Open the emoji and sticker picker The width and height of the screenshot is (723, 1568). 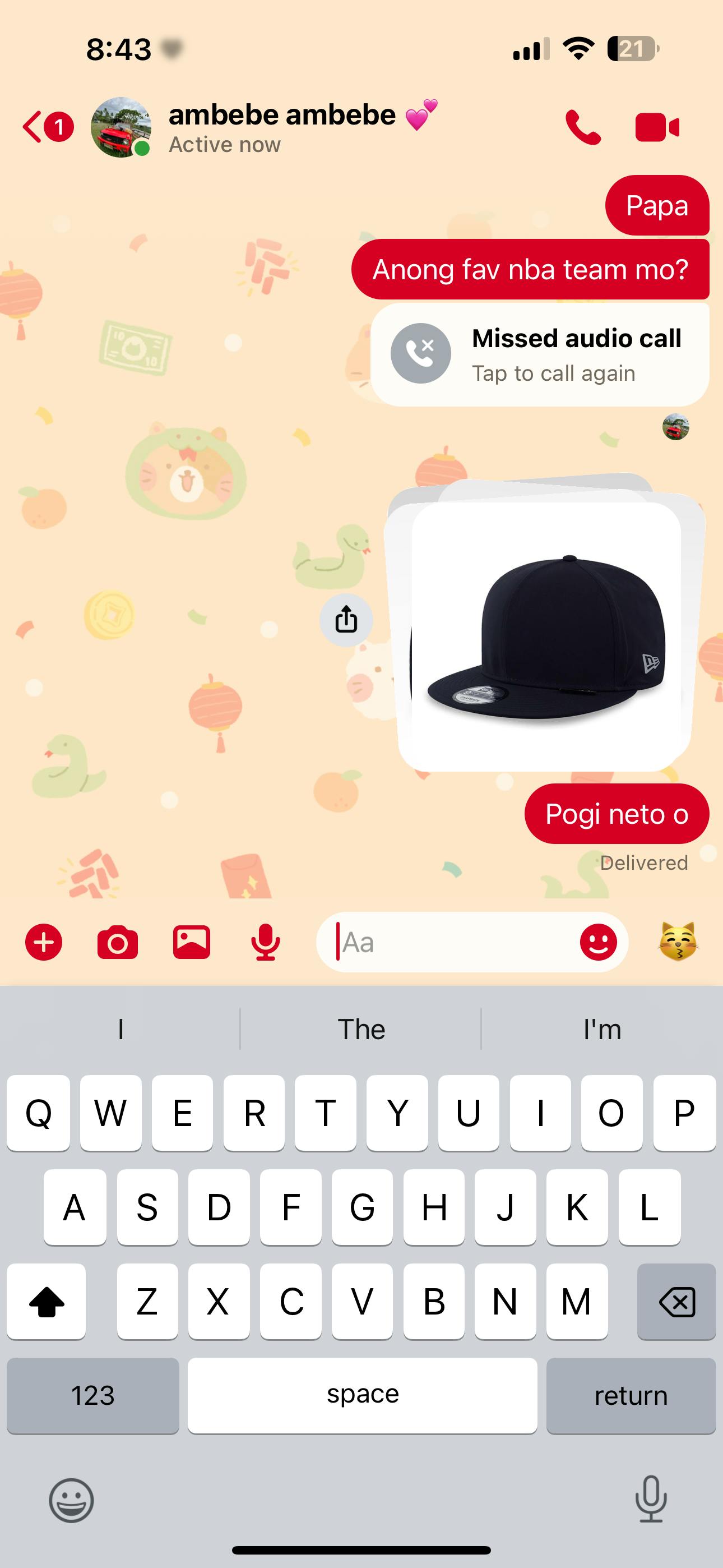pyautogui.click(x=598, y=942)
